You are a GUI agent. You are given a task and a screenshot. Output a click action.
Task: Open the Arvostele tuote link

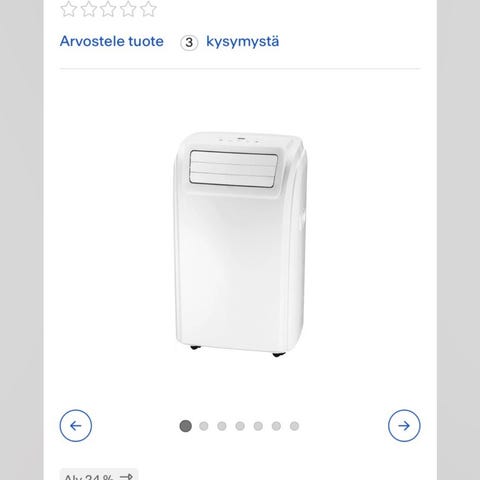point(112,41)
